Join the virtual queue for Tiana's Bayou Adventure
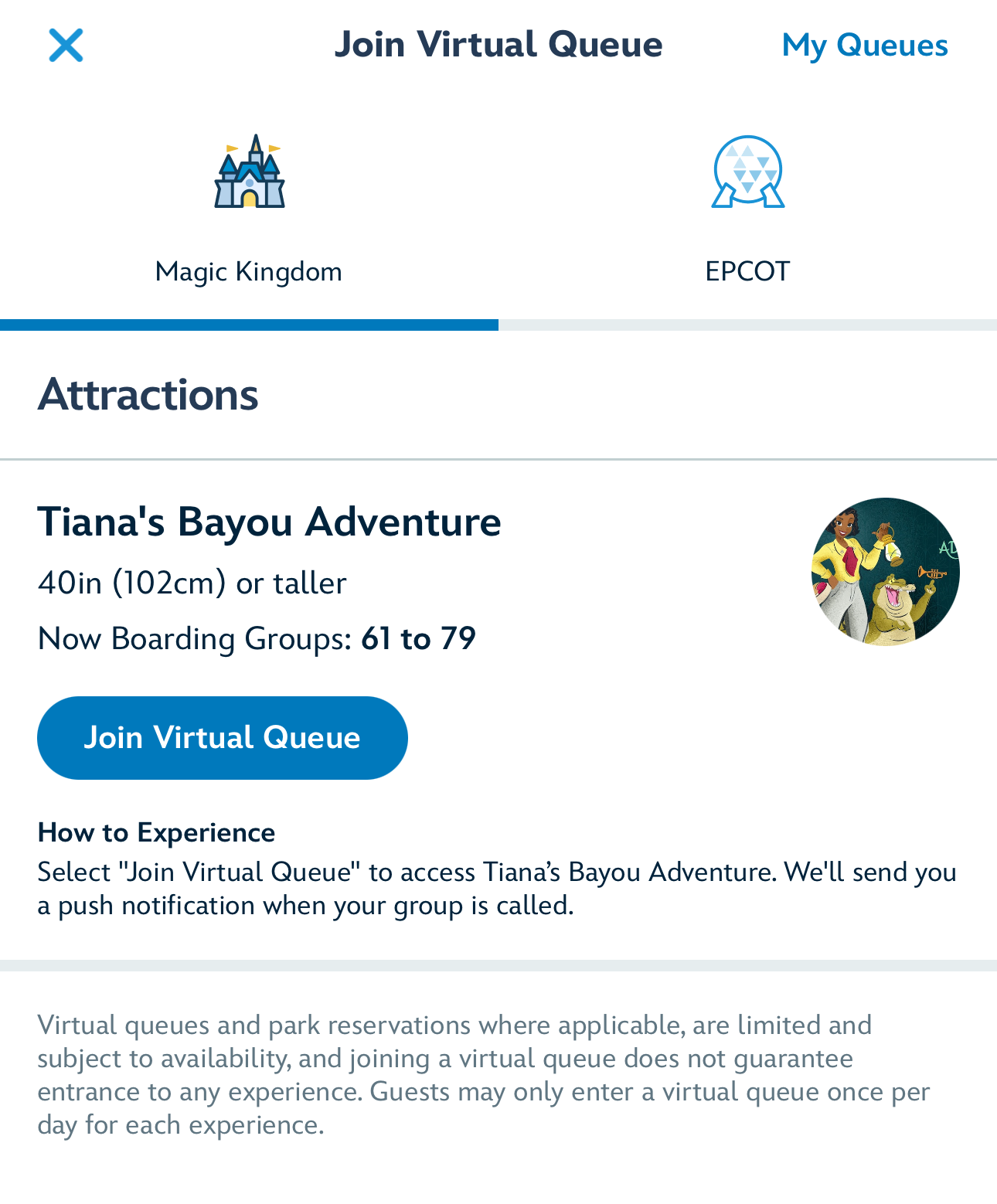This screenshot has height=1204, width=997. pyautogui.click(x=223, y=737)
